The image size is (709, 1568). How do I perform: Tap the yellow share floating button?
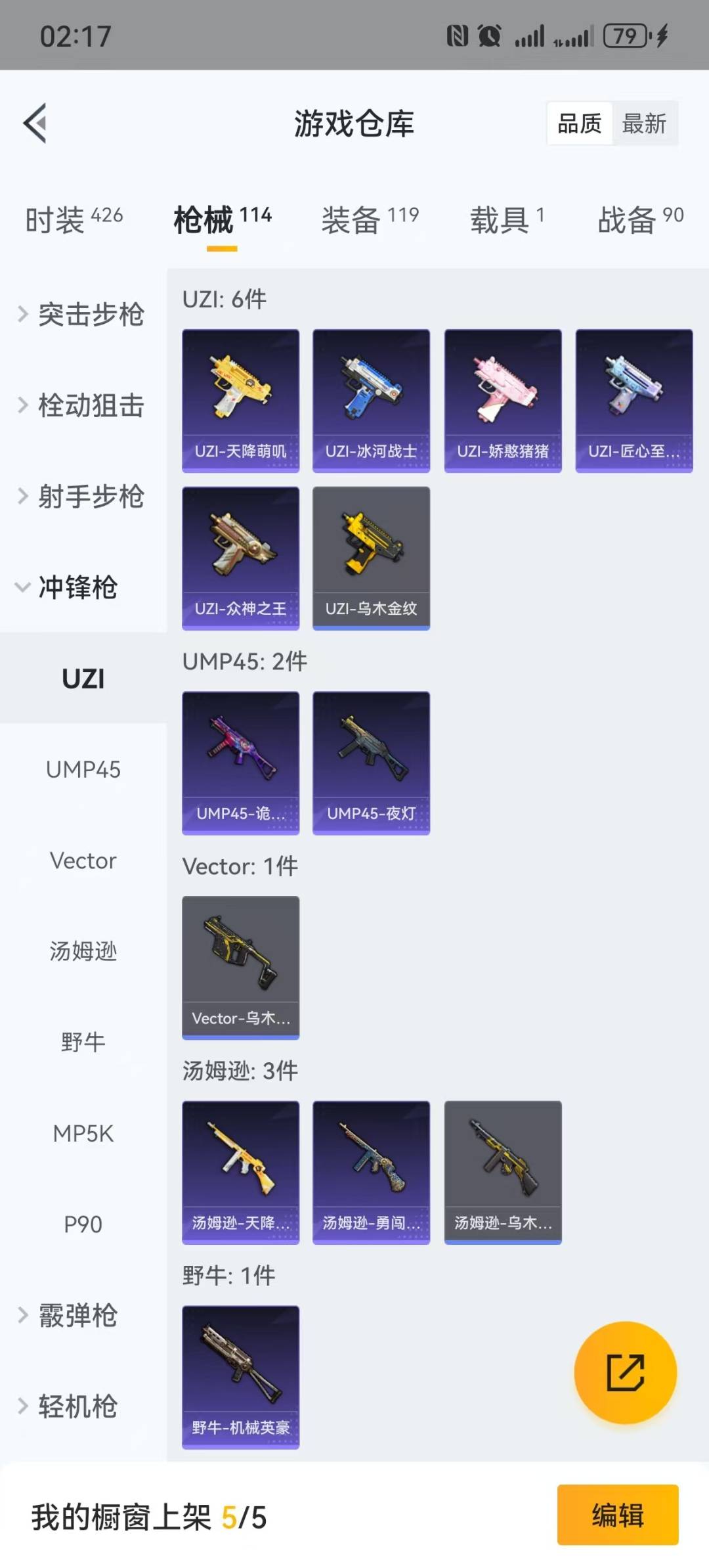(x=625, y=1372)
